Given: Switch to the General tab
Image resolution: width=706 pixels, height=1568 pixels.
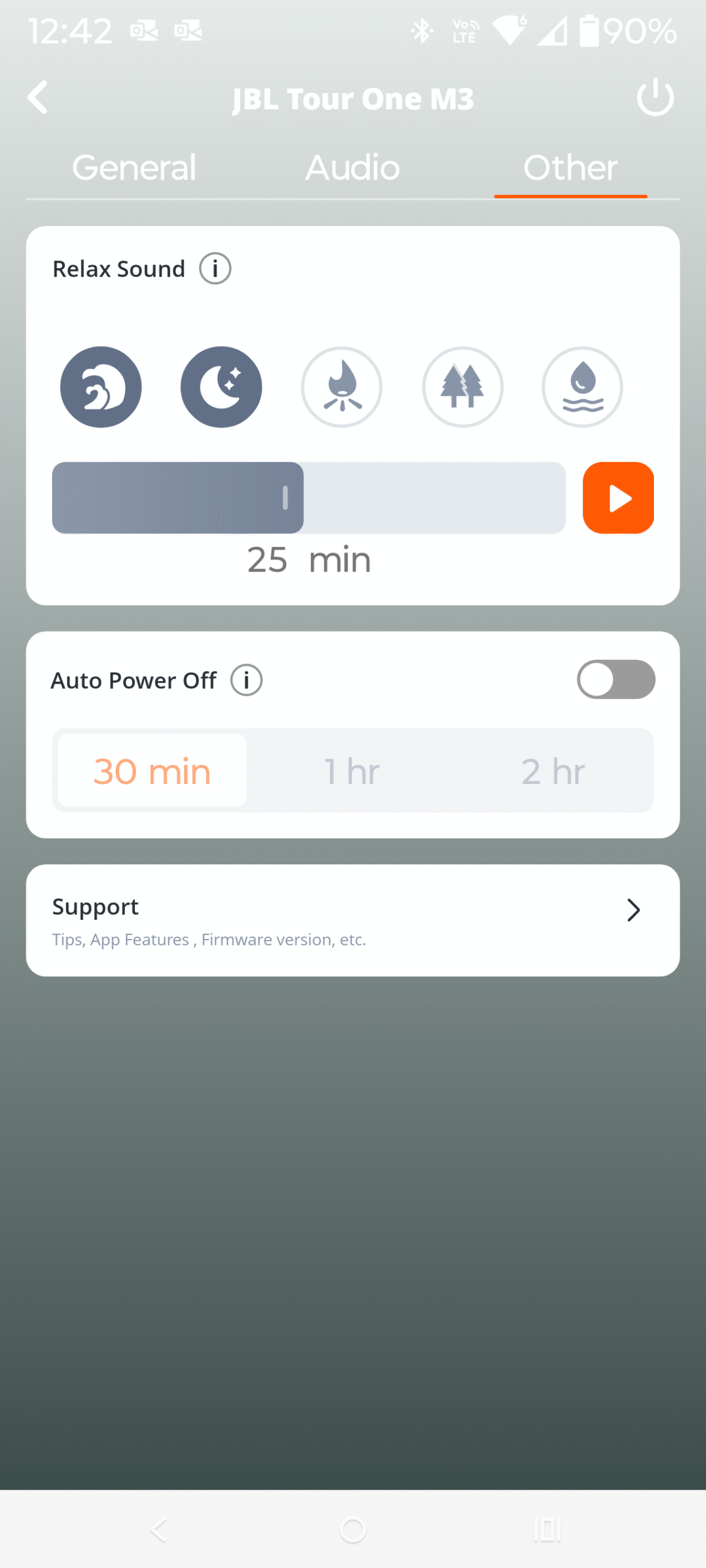Looking at the screenshot, I should [134, 167].
